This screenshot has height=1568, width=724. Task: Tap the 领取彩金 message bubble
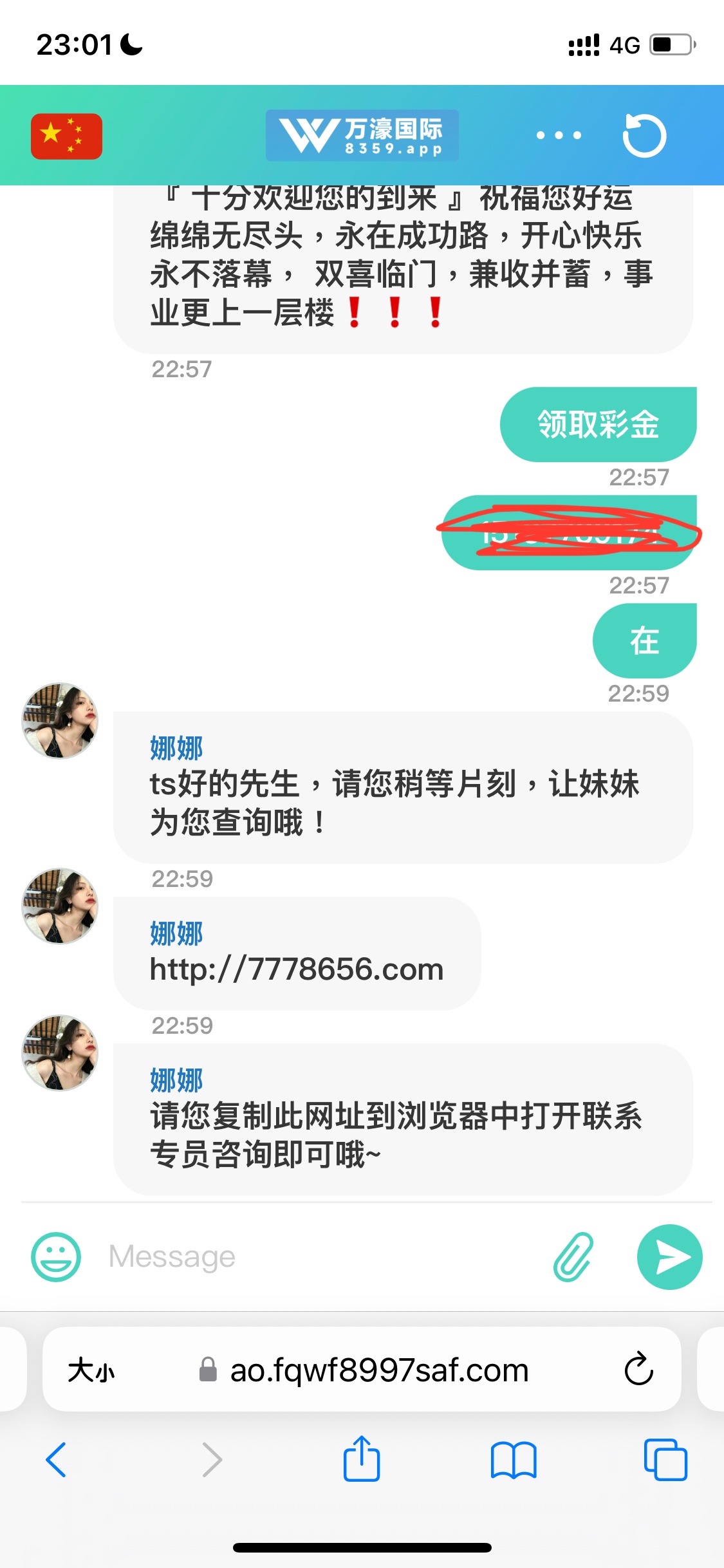597,424
